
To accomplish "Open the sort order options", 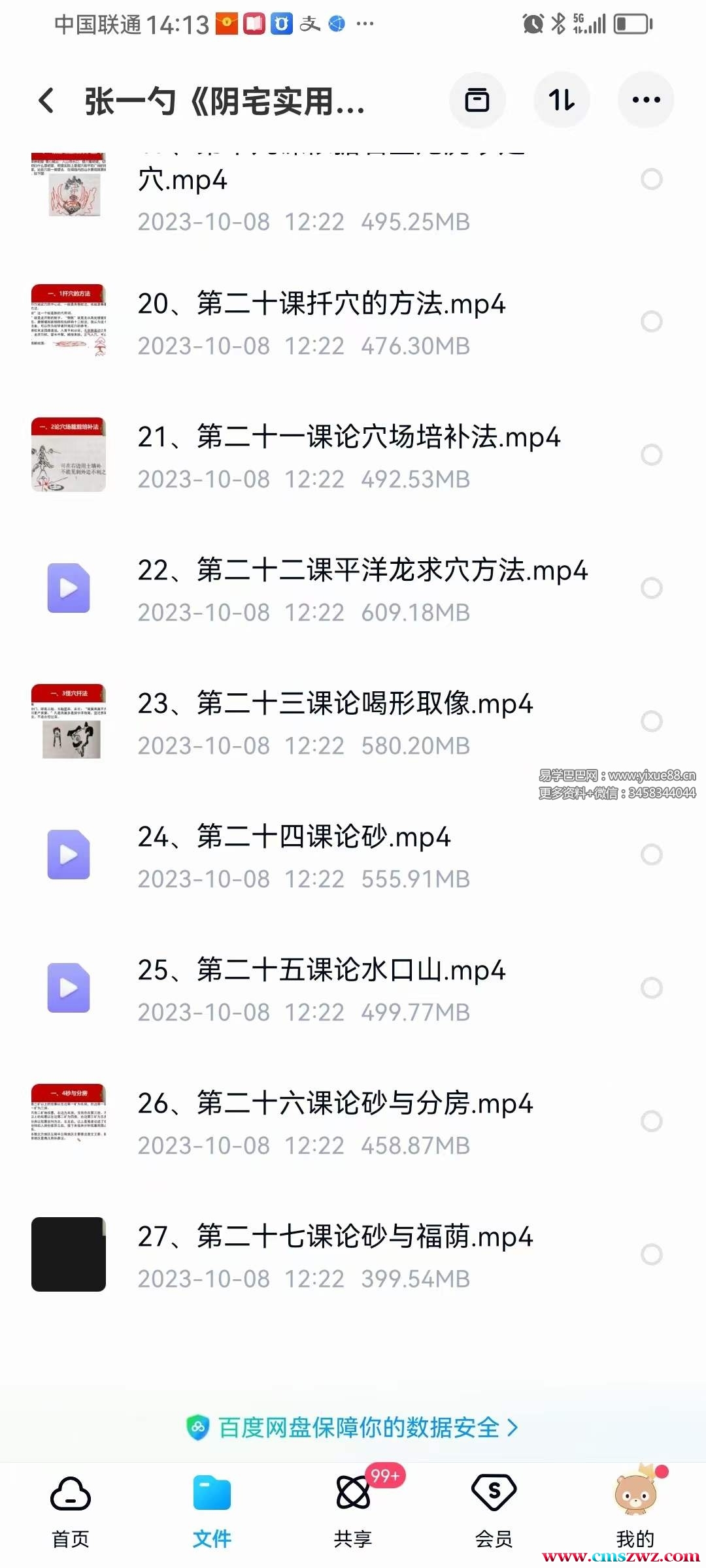I will pyautogui.click(x=562, y=101).
